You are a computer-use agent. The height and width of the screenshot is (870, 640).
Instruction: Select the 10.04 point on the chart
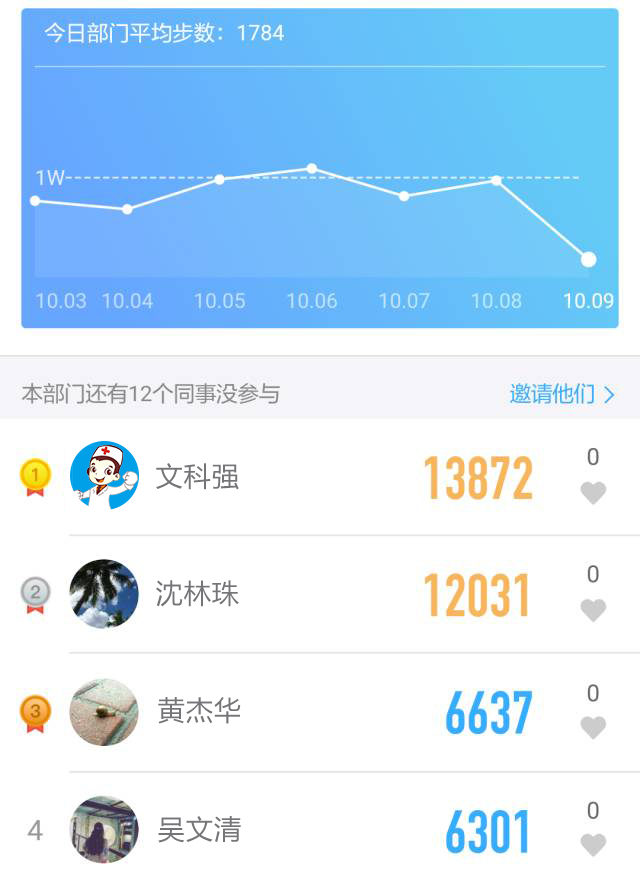(127, 209)
